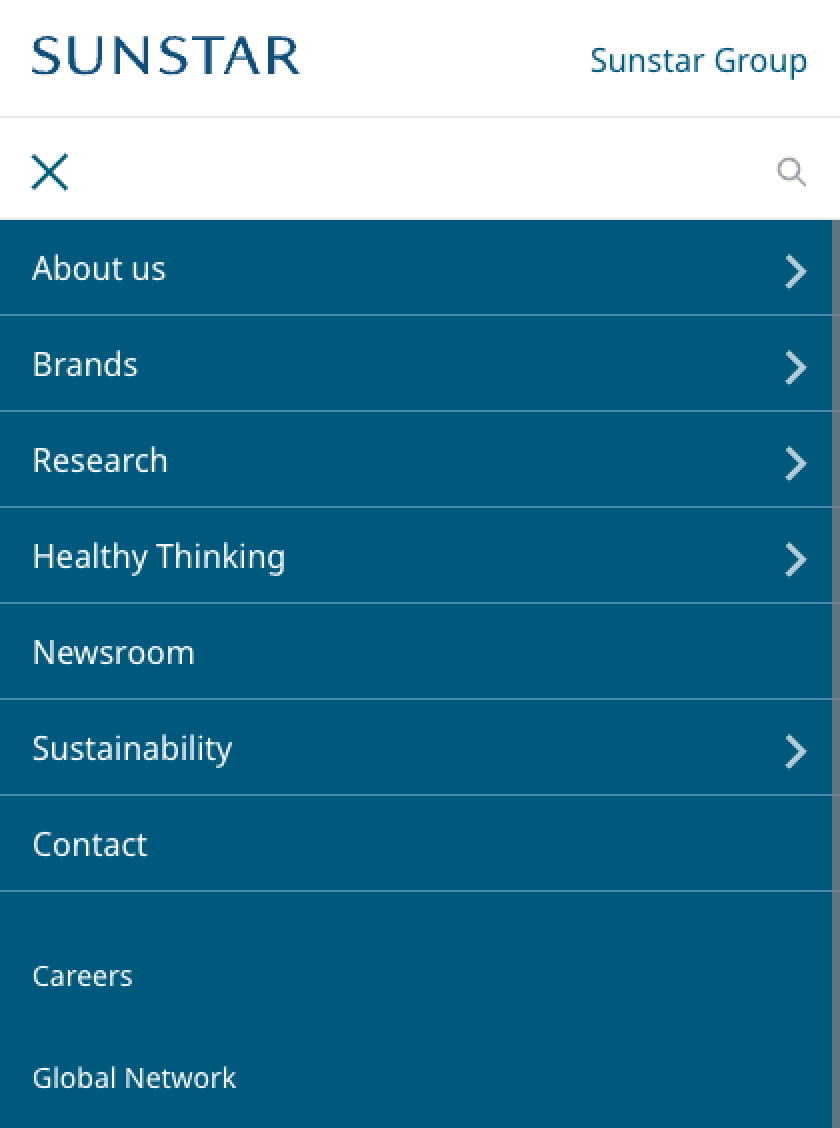Viewport: 840px width, 1128px height.
Task: Select the Research menu item
Action: (x=100, y=461)
